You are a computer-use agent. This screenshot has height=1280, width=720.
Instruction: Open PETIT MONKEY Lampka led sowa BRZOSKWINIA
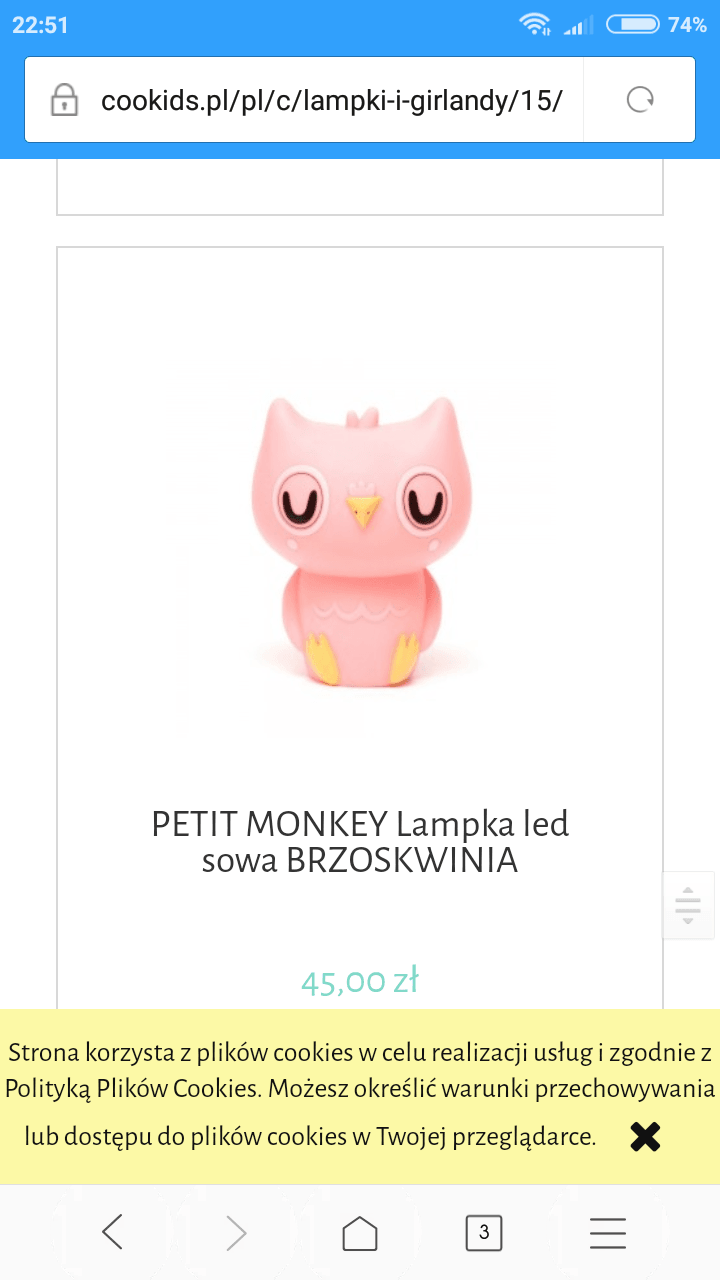(x=360, y=842)
